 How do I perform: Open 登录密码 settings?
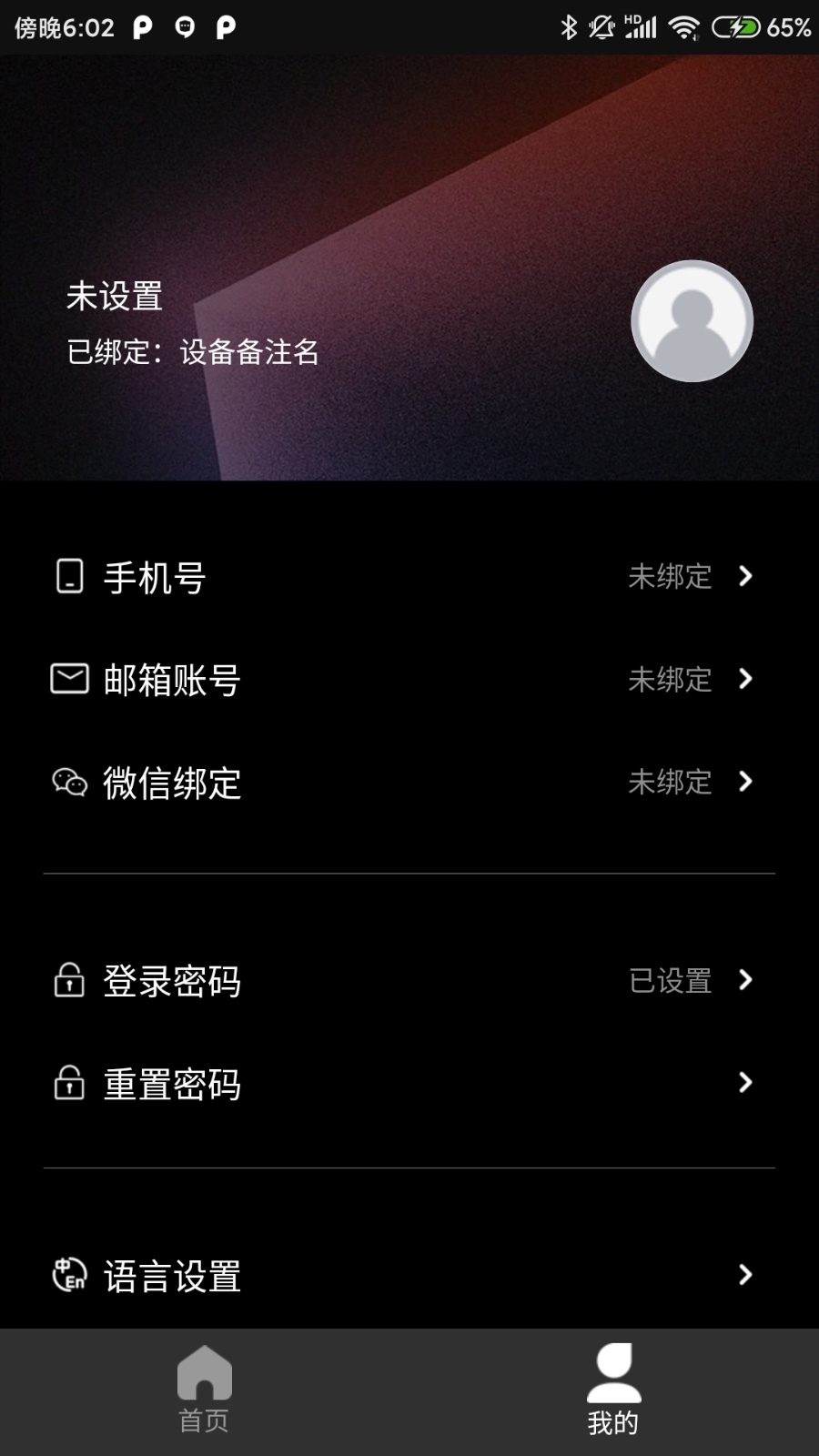(x=409, y=981)
